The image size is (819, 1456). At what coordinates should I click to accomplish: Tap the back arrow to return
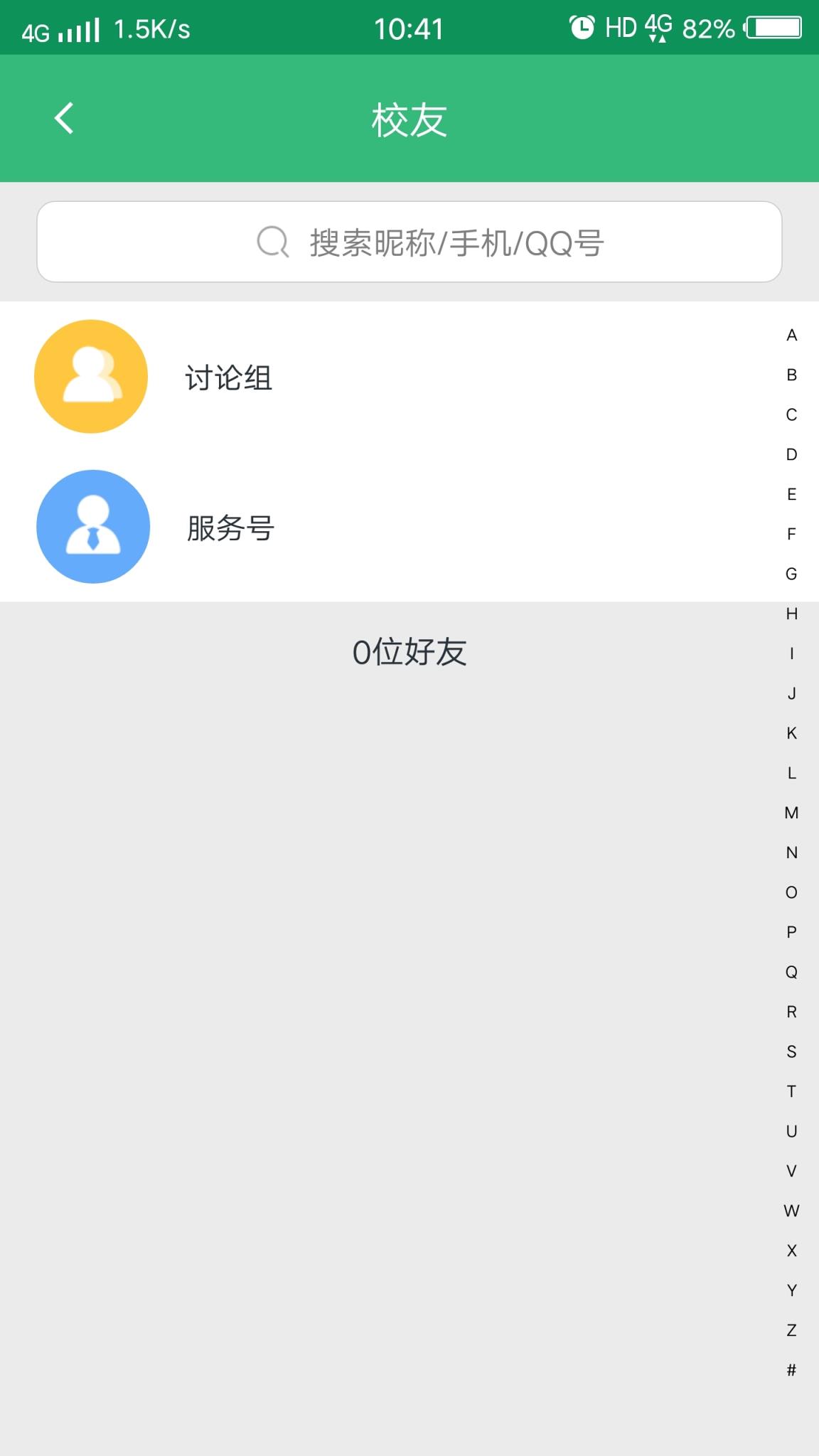click(64, 118)
